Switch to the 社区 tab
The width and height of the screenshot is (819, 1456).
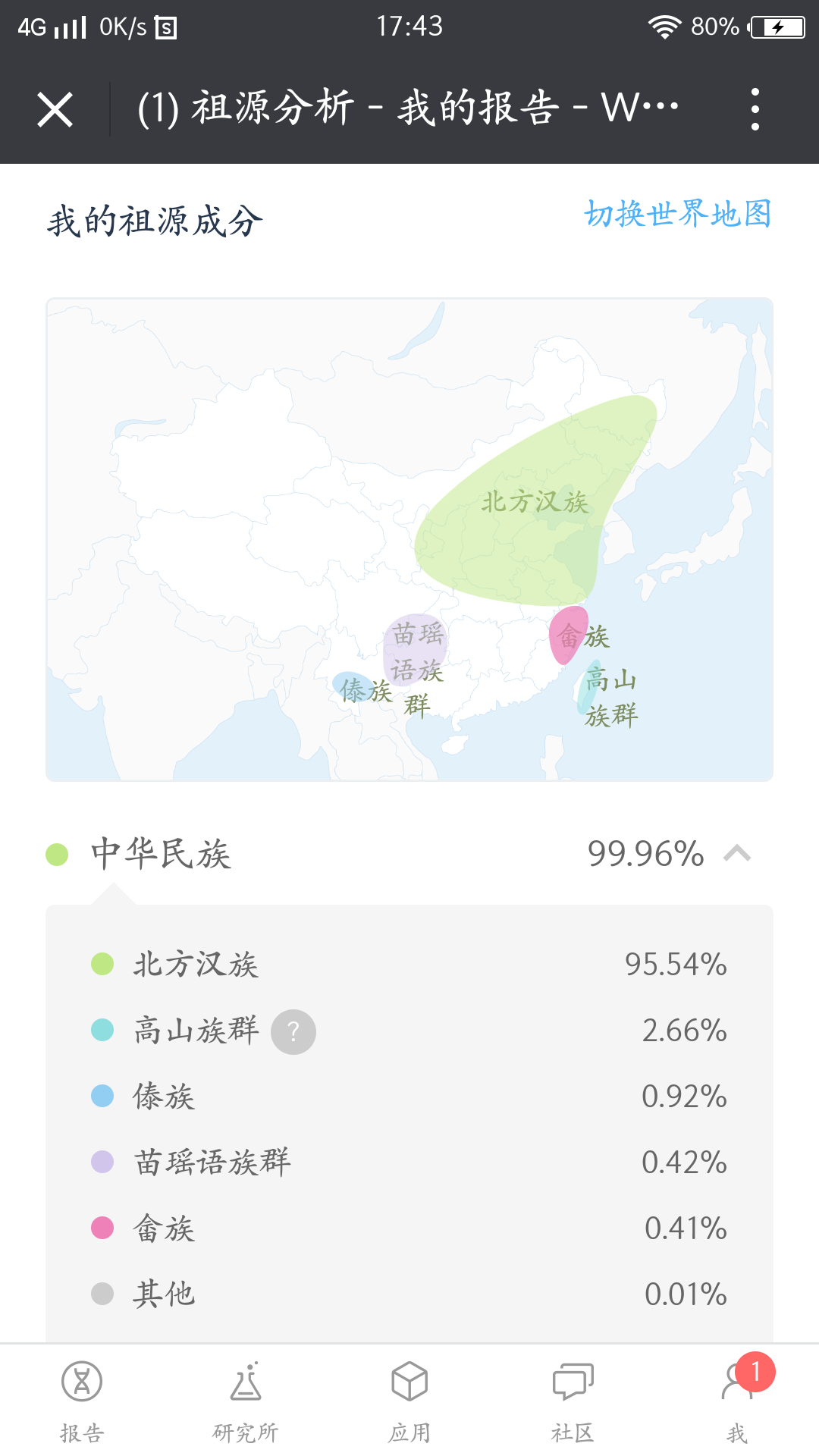(573, 1401)
